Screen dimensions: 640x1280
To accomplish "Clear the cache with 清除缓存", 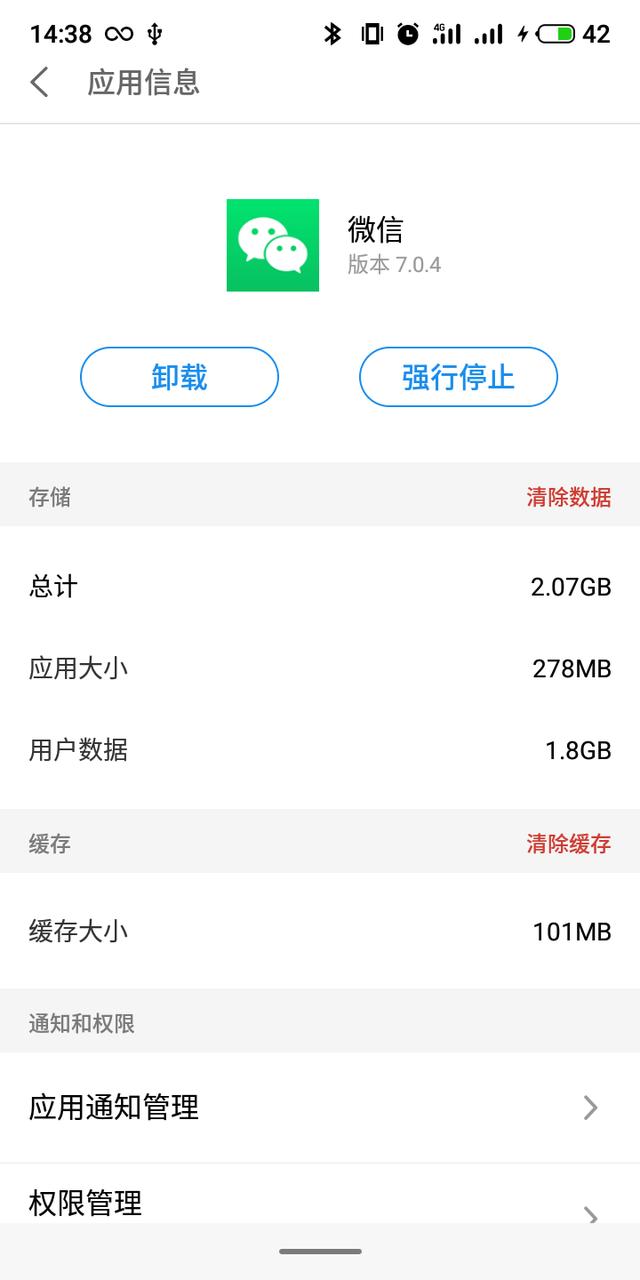I will 568,844.
